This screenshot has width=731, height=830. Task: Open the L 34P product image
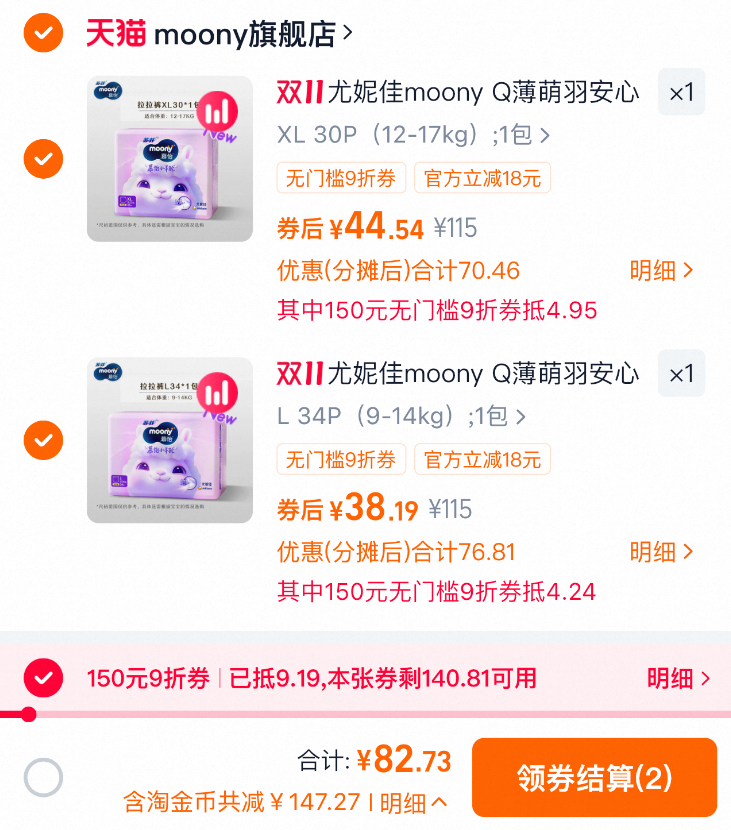169,439
